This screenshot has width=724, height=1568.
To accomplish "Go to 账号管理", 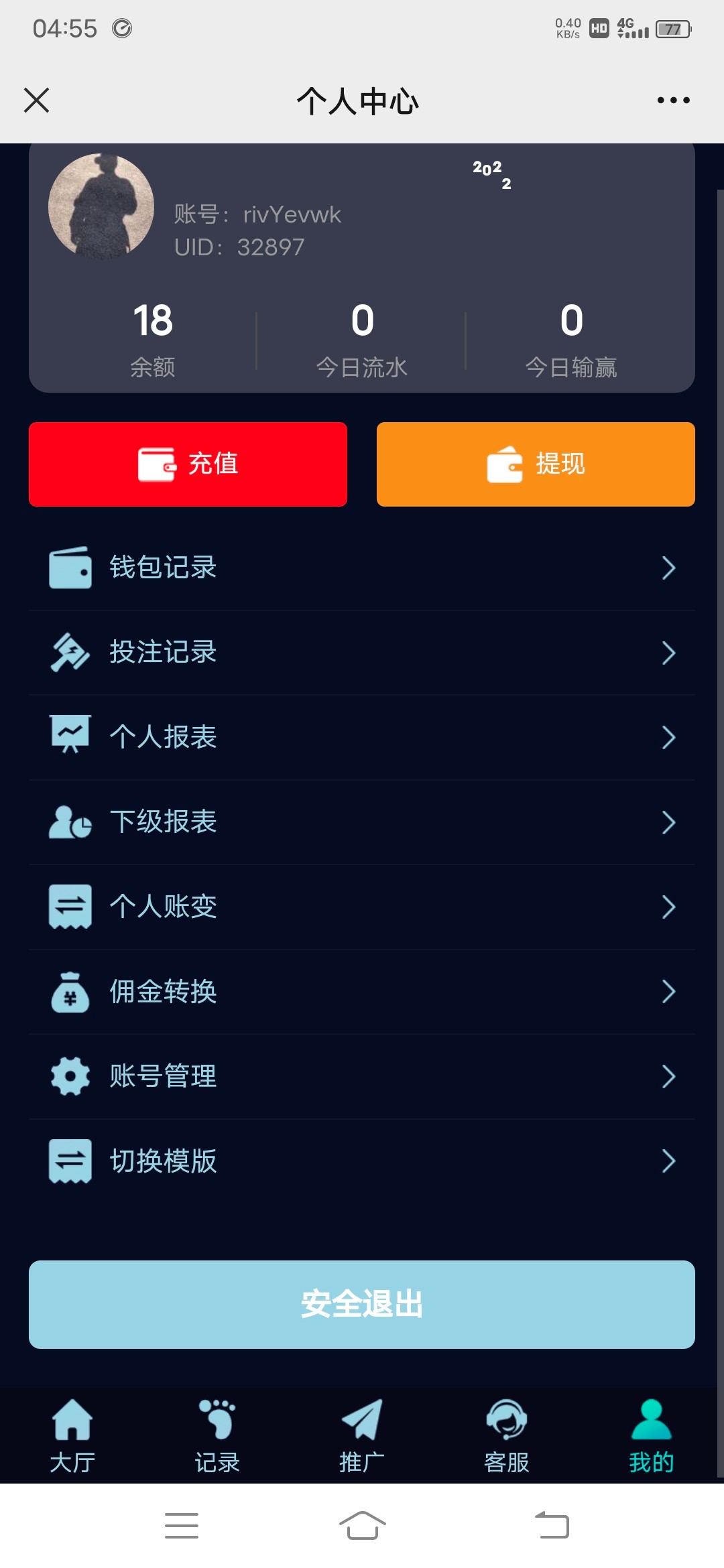I will tap(362, 1076).
